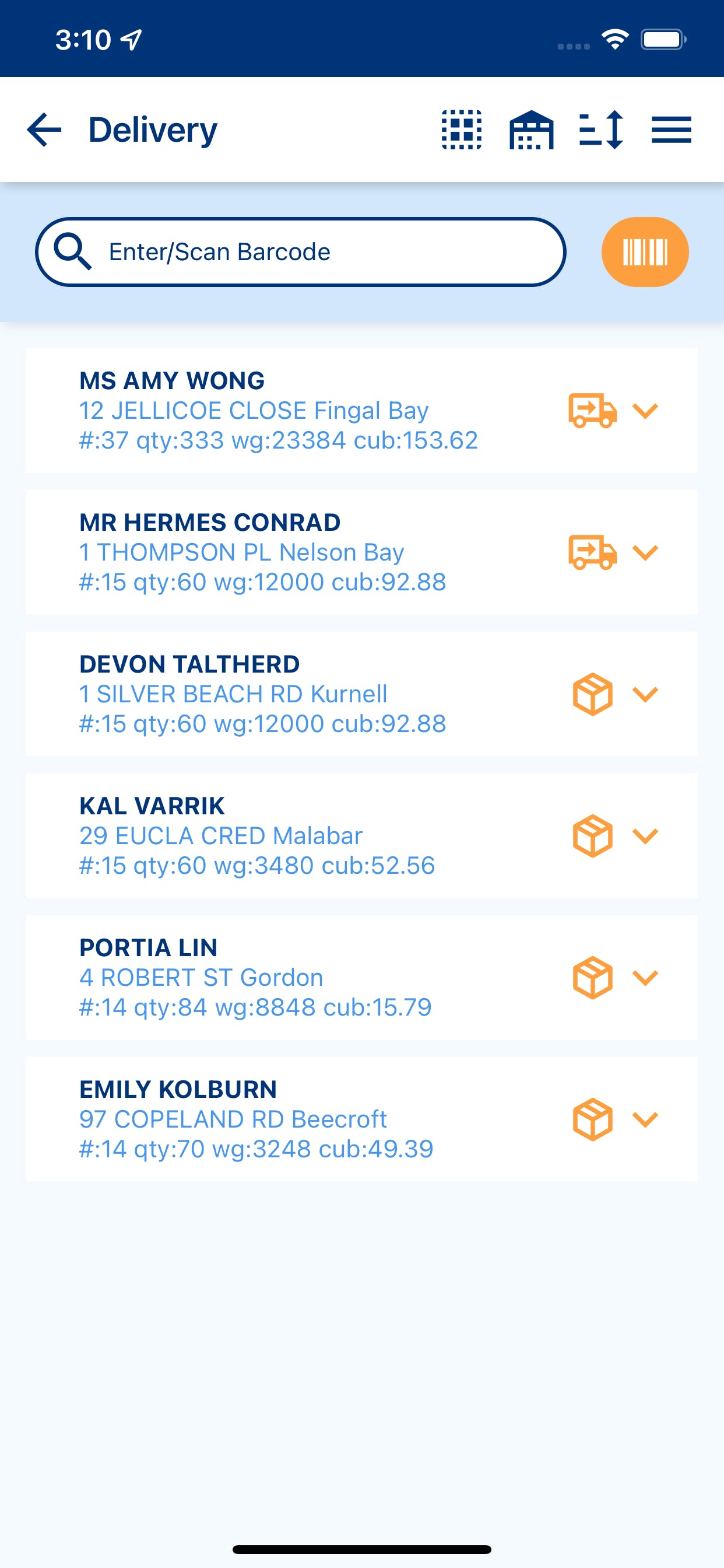
Task: Open the MS AMY WONG delivery
Action: pyautogui.click(x=278, y=410)
